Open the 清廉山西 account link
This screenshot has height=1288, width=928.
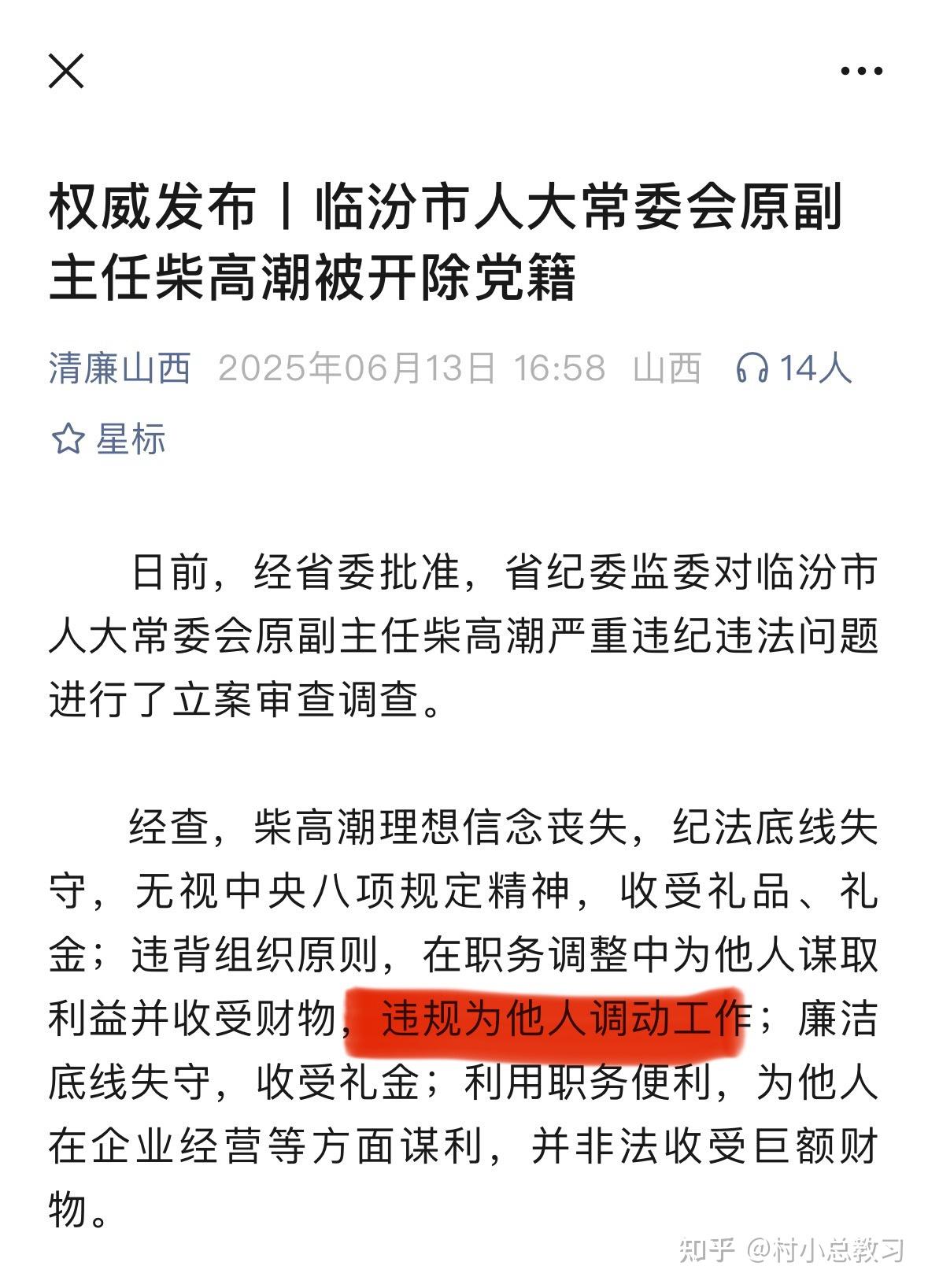pos(120,368)
